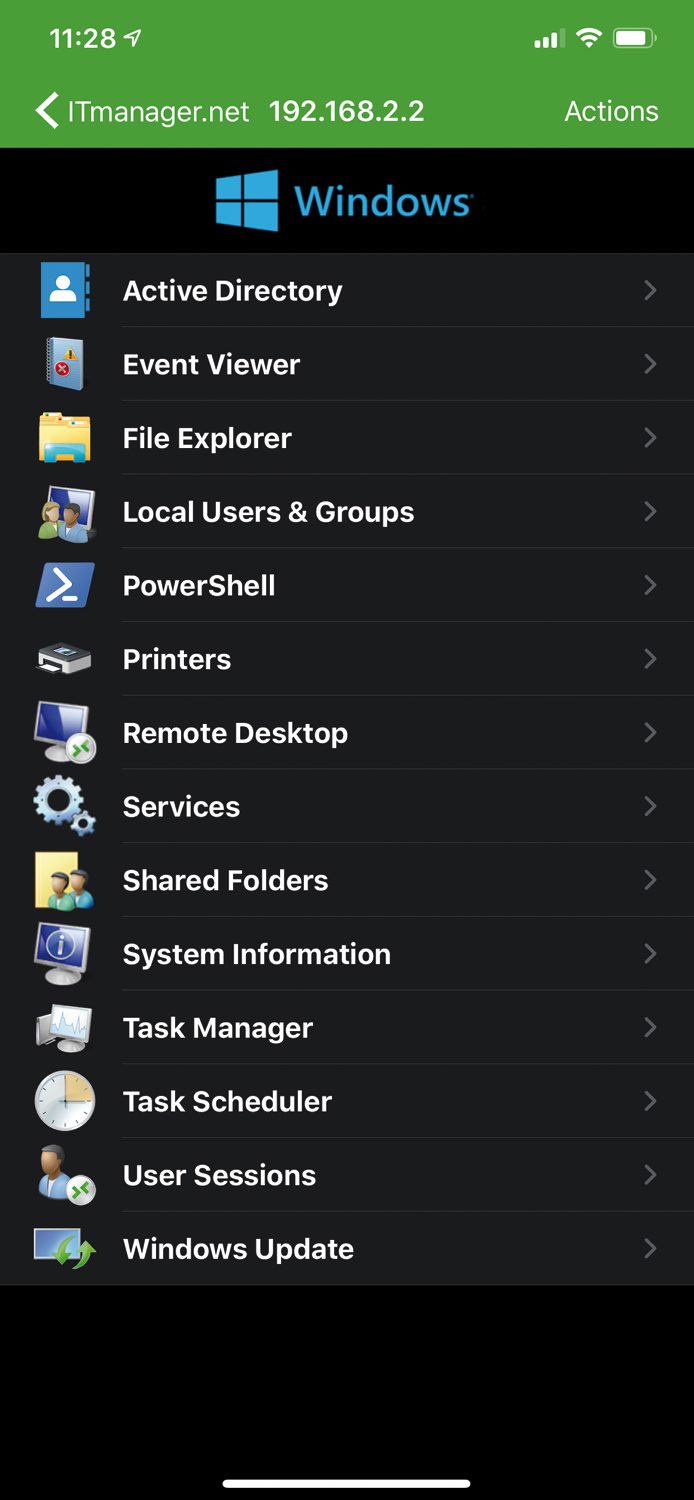Open the Actions menu
This screenshot has width=694, height=1500.
611,111
